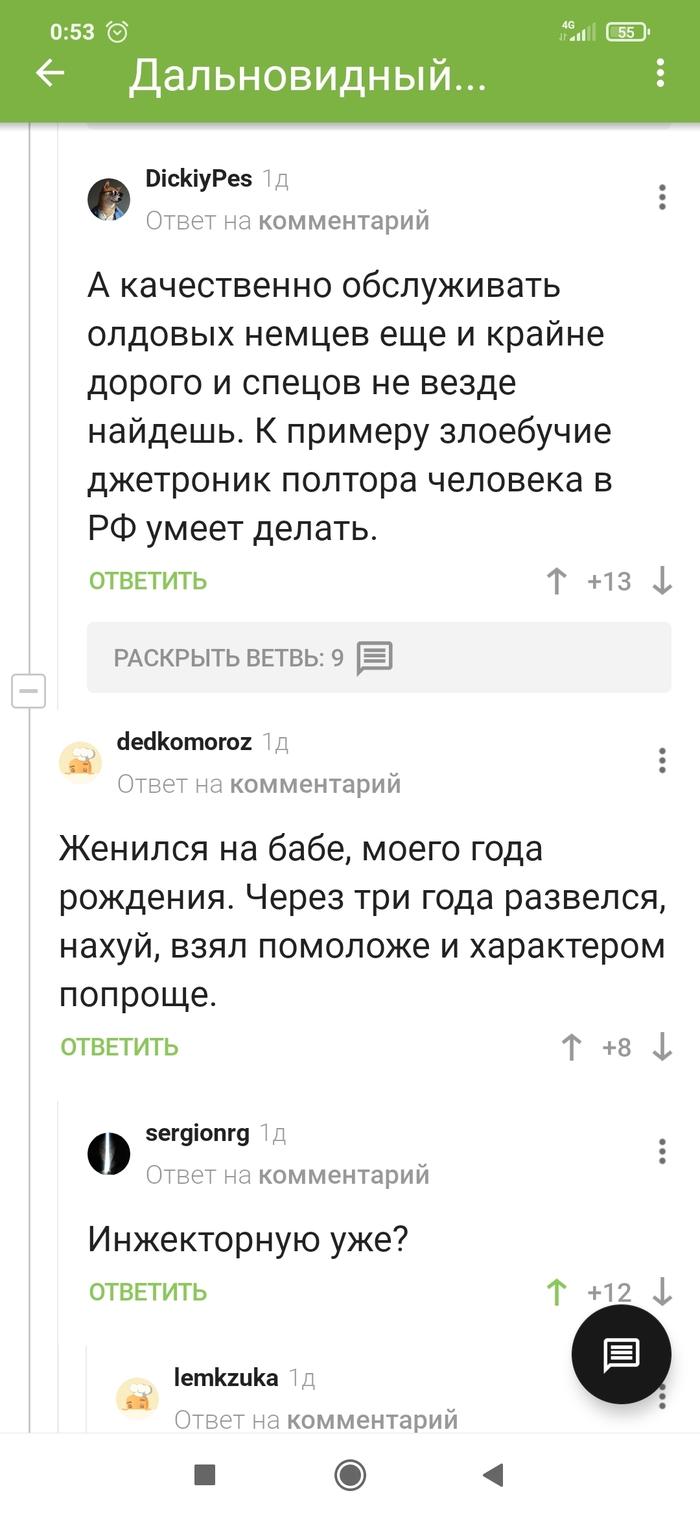Go back using the app bar arrow
The width and height of the screenshot is (700, 1517).
pyautogui.click(x=50, y=73)
